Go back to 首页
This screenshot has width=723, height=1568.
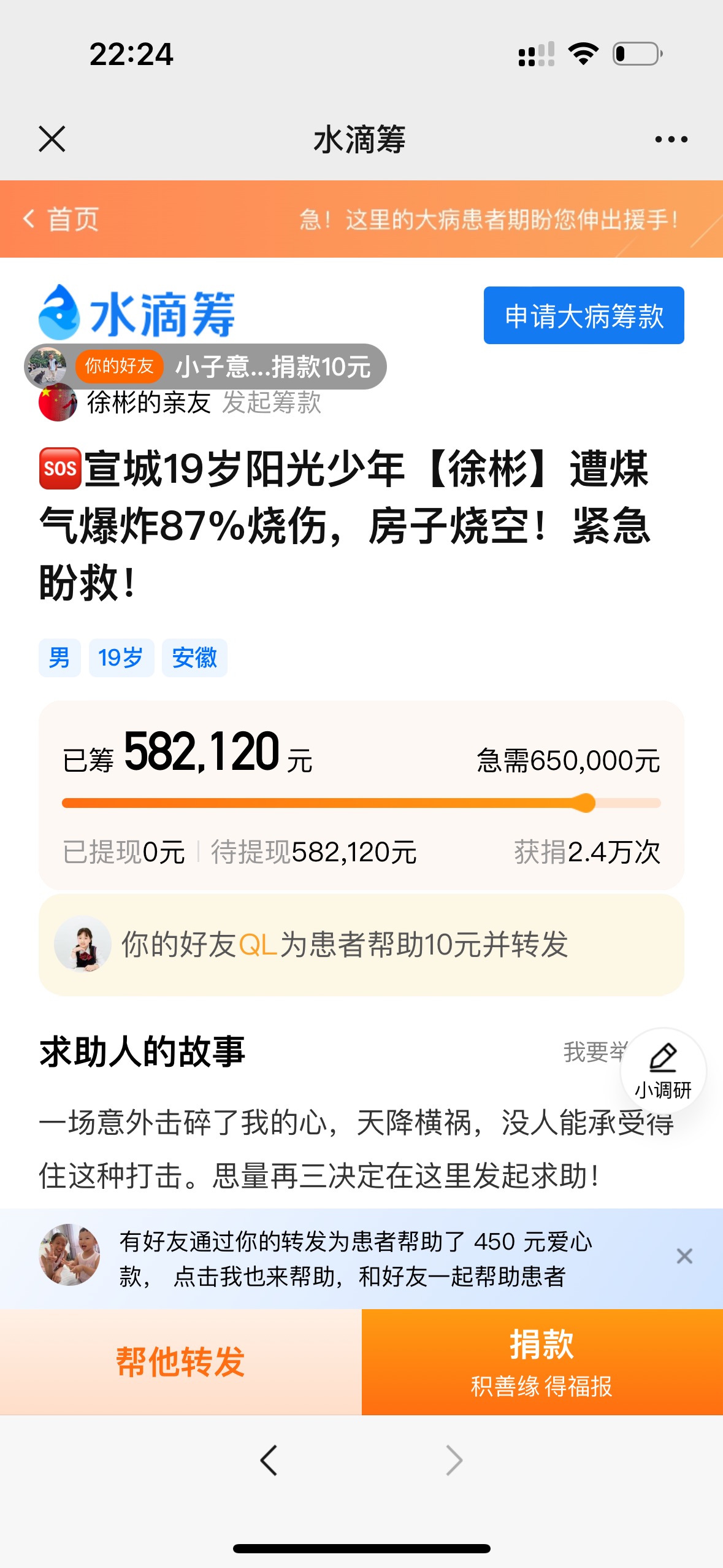[x=61, y=219]
